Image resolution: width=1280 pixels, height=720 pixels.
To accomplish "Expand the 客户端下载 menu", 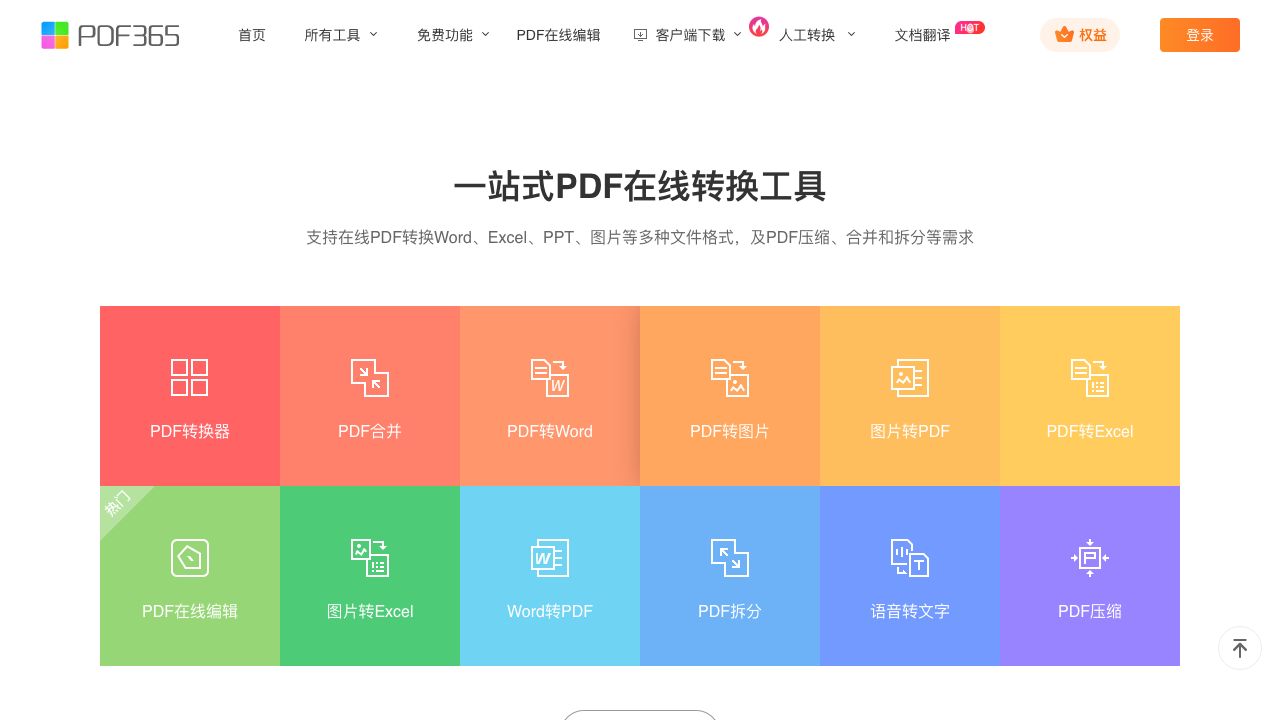I will 689,35.
